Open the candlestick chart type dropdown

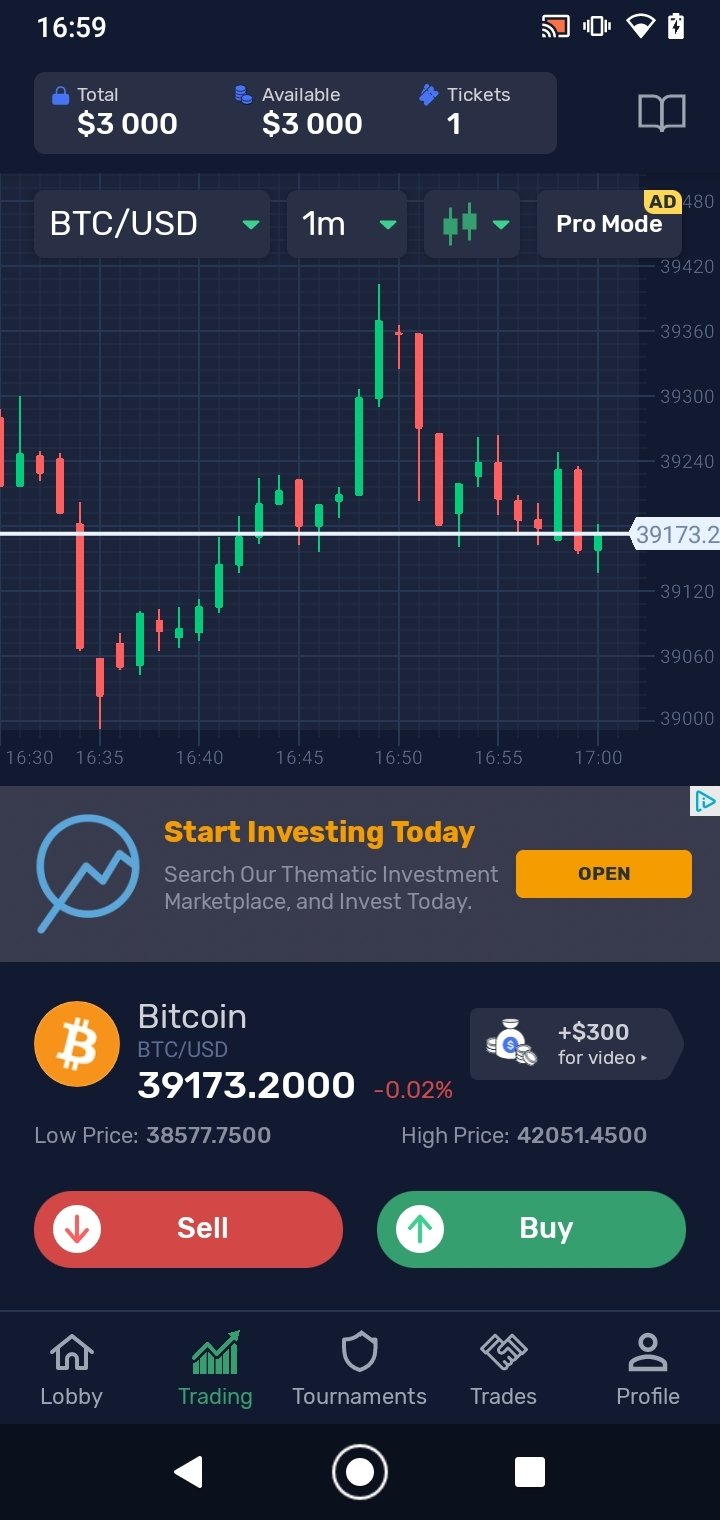472,224
